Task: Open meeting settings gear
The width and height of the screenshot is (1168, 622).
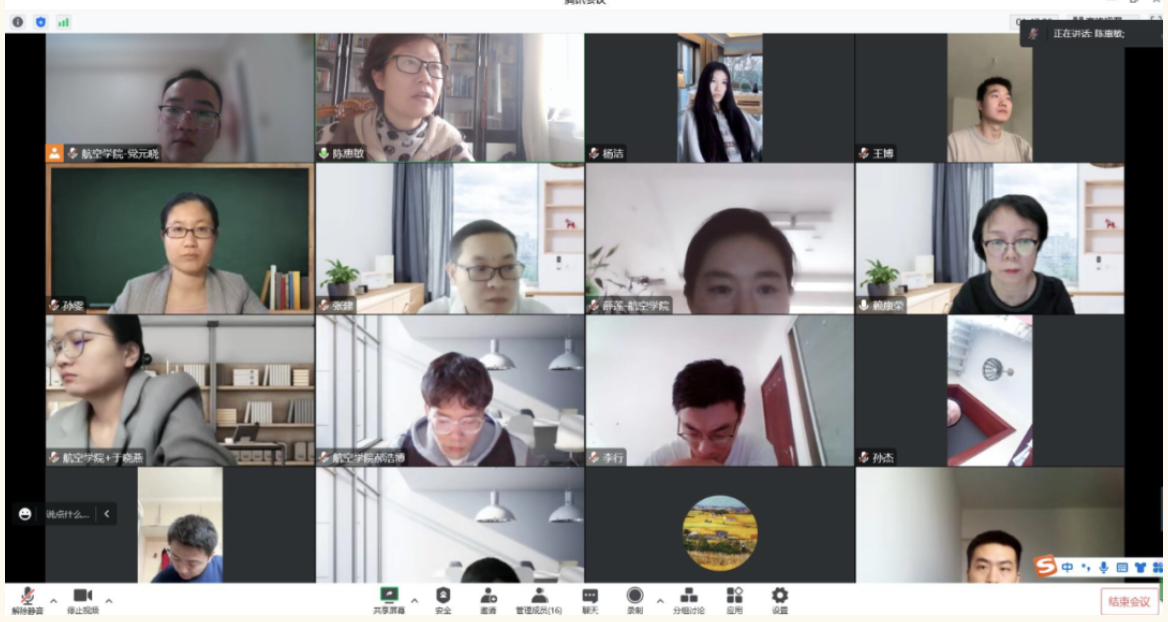Action: (780, 598)
